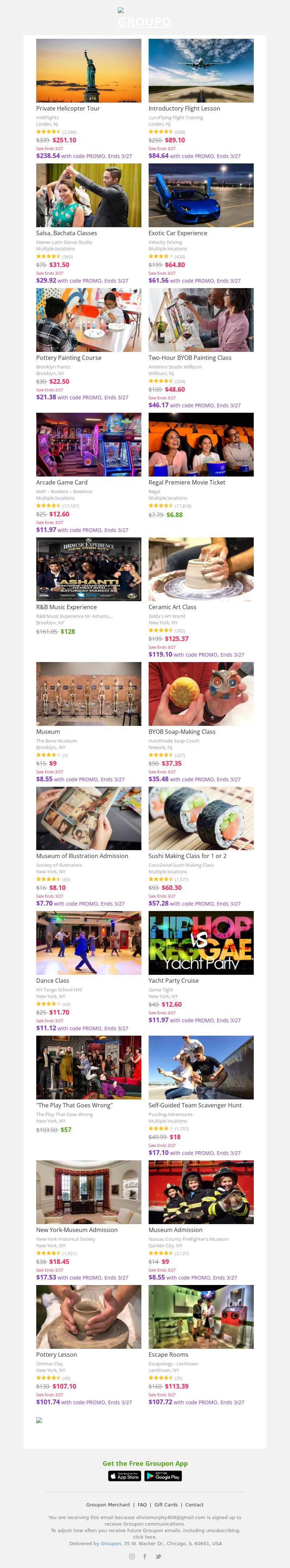Open Groupon's Twitter profile
The height and width of the screenshot is (1568, 290).
pyautogui.click(x=158, y=1556)
